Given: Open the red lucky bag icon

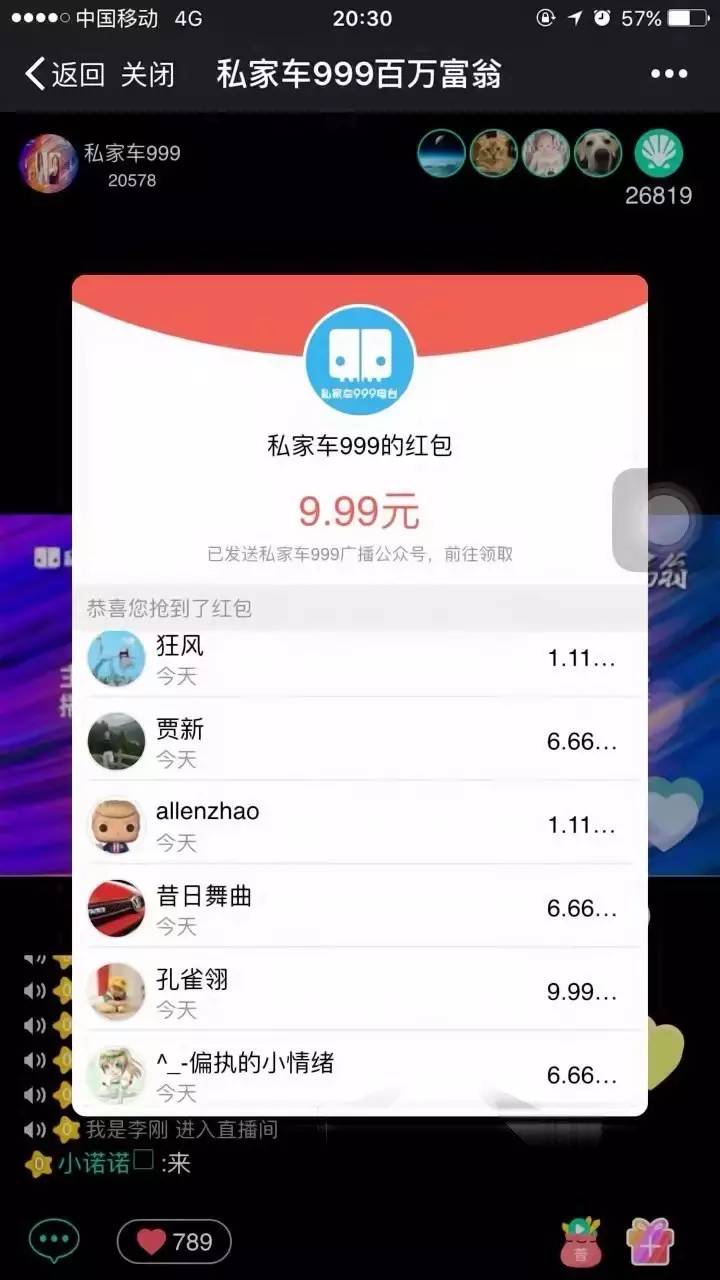Looking at the screenshot, I should tap(581, 1241).
